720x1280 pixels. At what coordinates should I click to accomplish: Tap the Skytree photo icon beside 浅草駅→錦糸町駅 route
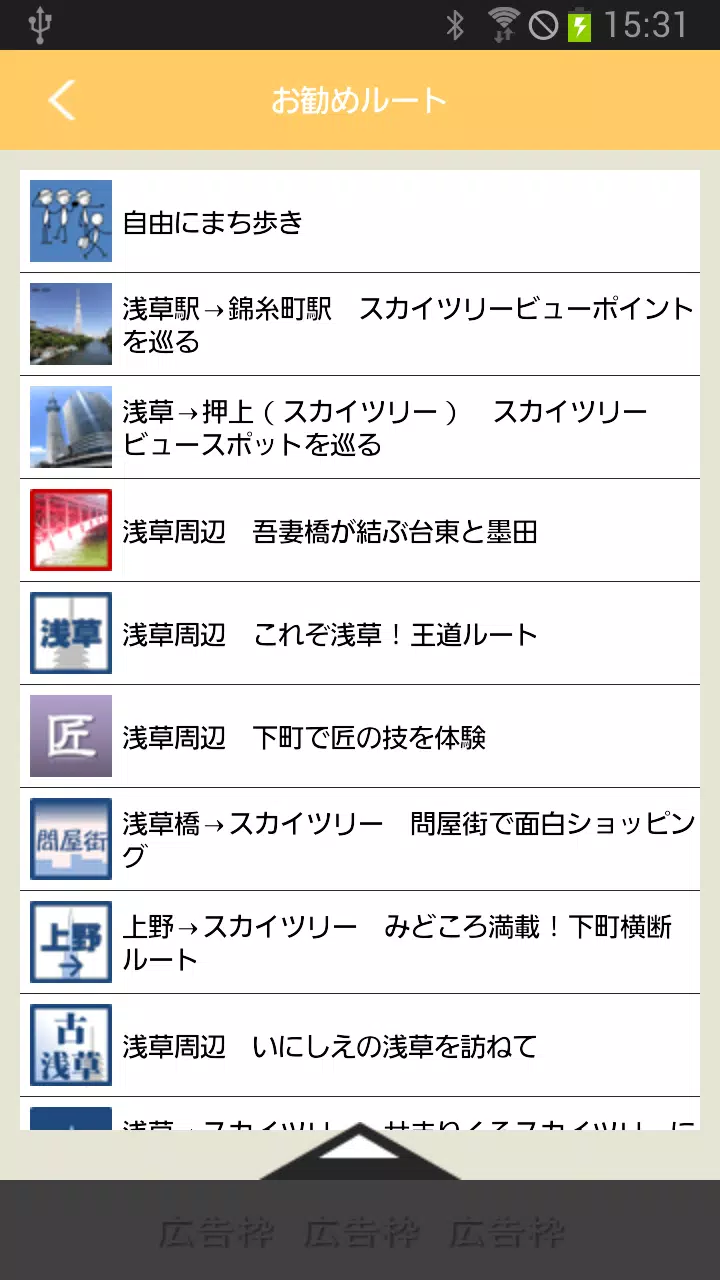point(70,324)
